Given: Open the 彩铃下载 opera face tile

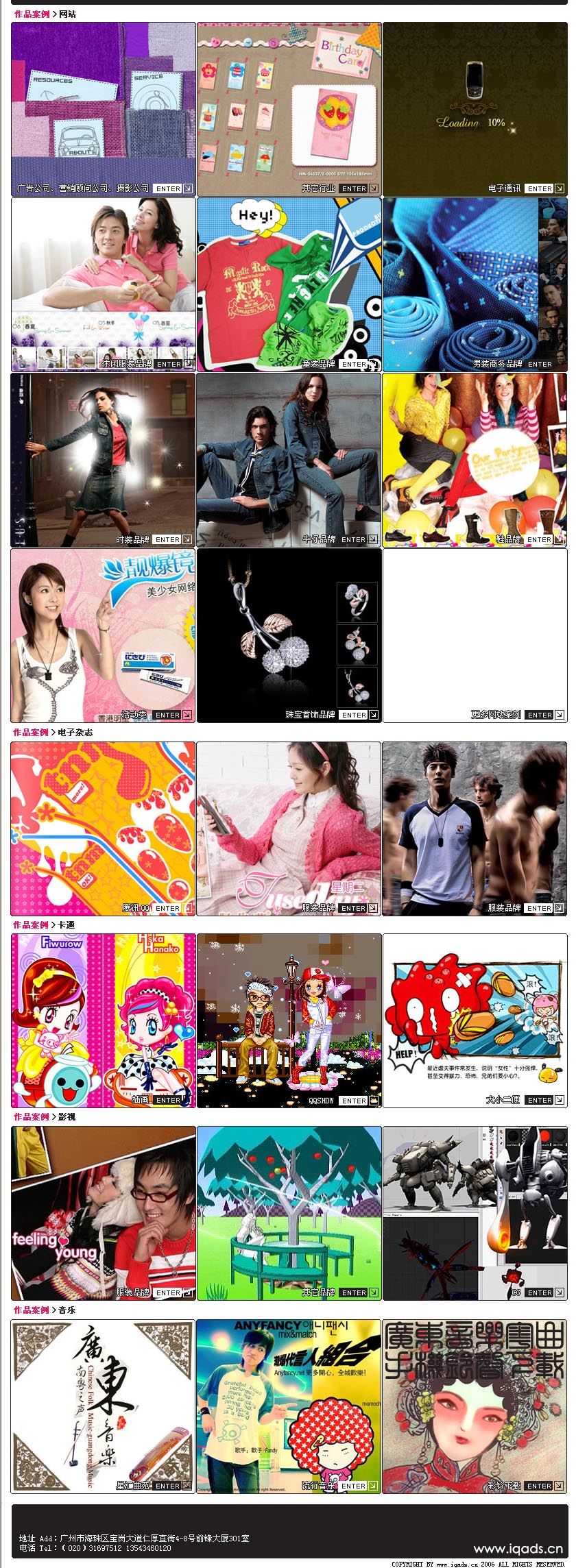Looking at the screenshot, I should 475,1406.
